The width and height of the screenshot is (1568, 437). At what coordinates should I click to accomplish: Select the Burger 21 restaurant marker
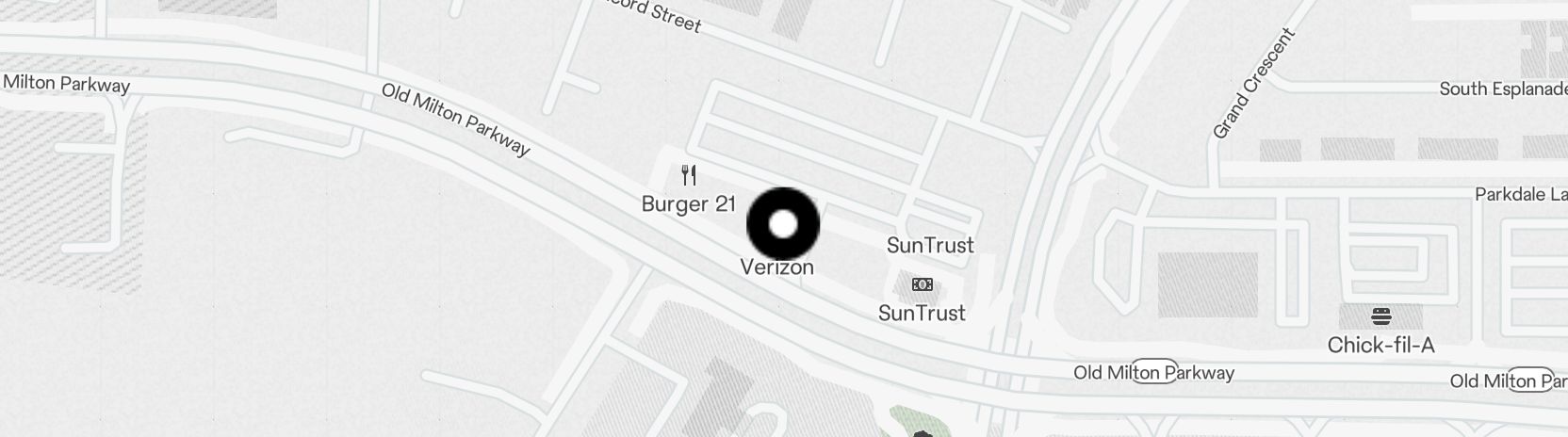point(689,175)
